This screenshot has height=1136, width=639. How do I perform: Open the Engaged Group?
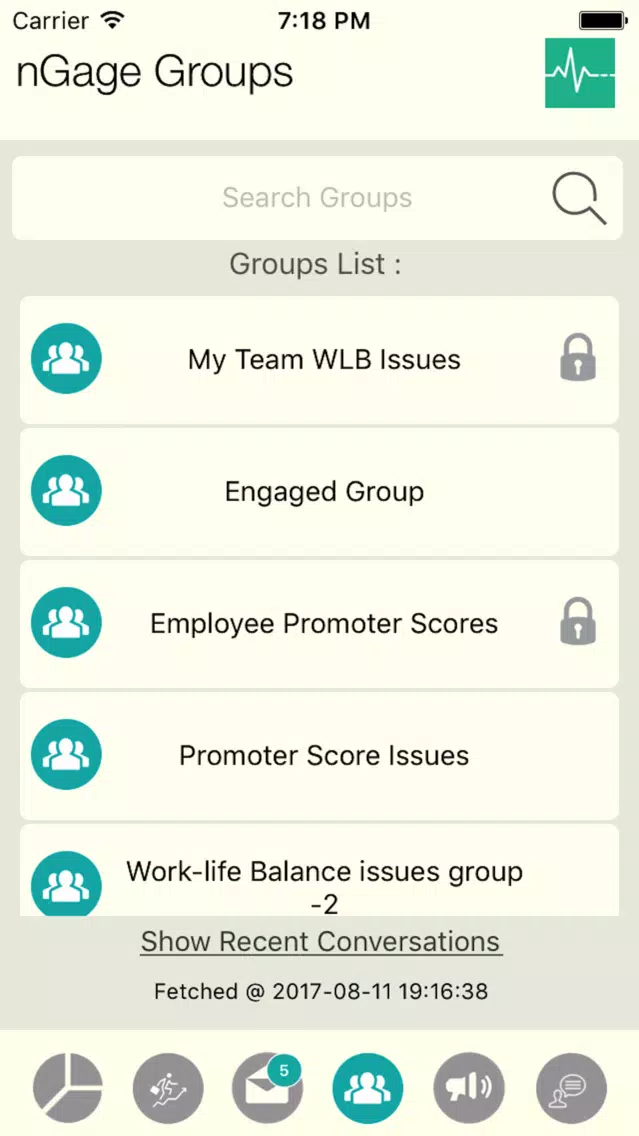tap(320, 492)
